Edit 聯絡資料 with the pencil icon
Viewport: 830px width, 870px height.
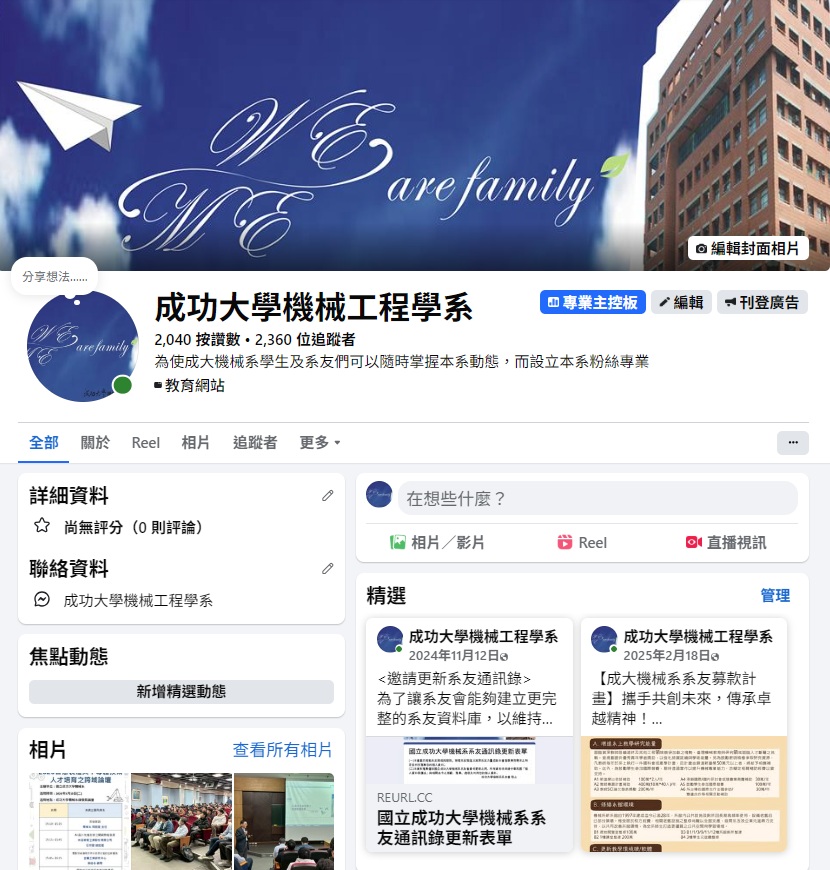[327, 569]
